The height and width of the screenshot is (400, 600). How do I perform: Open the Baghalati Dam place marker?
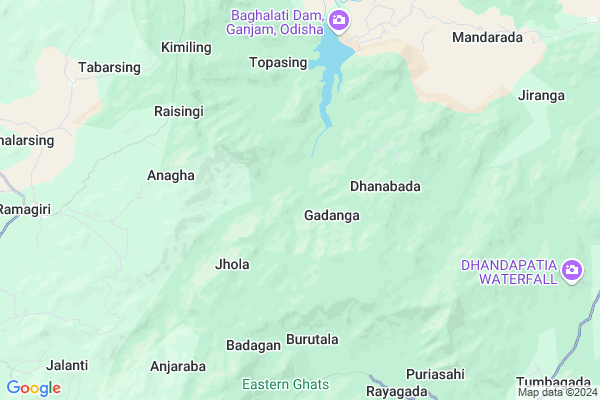[340, 20]
